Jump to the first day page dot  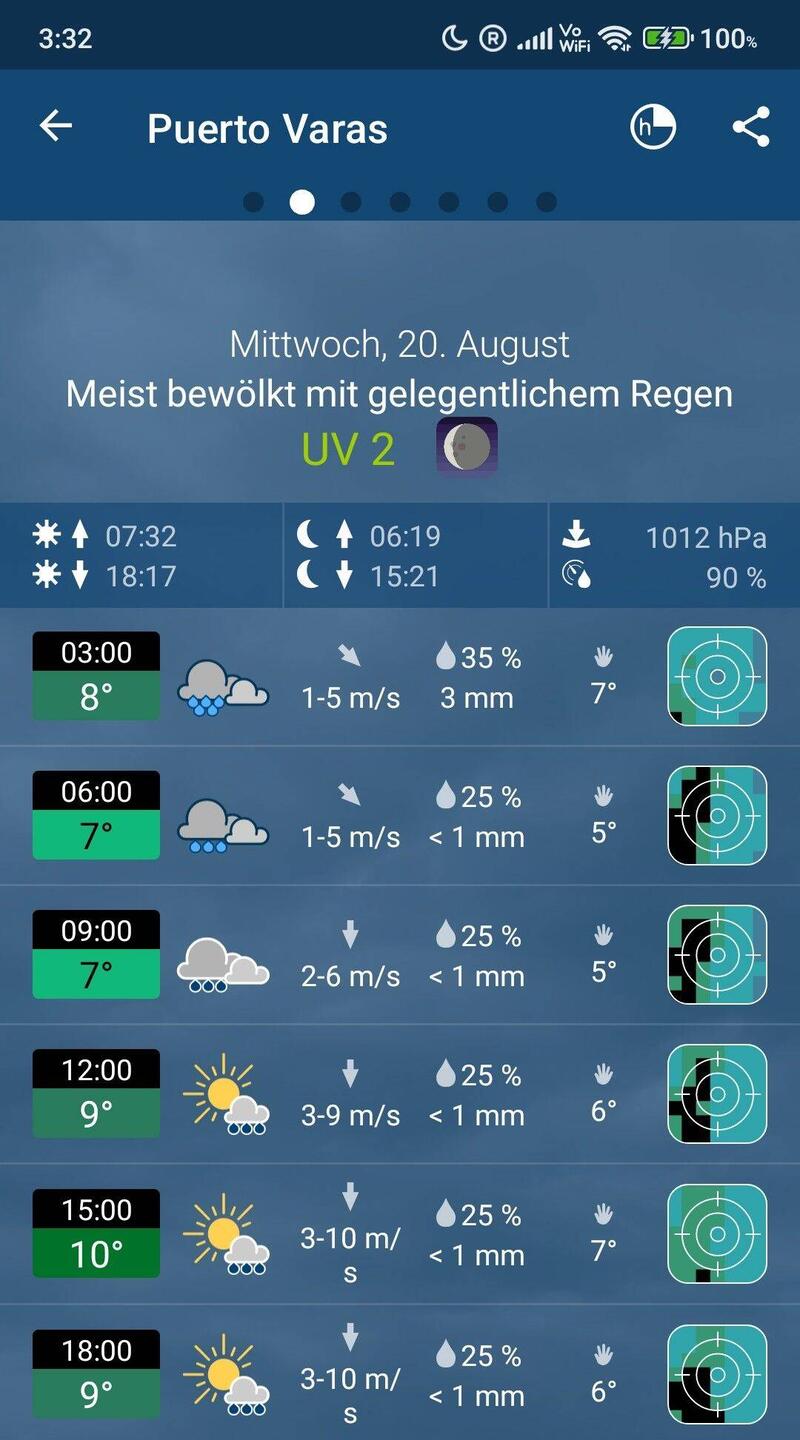[253, 203]
